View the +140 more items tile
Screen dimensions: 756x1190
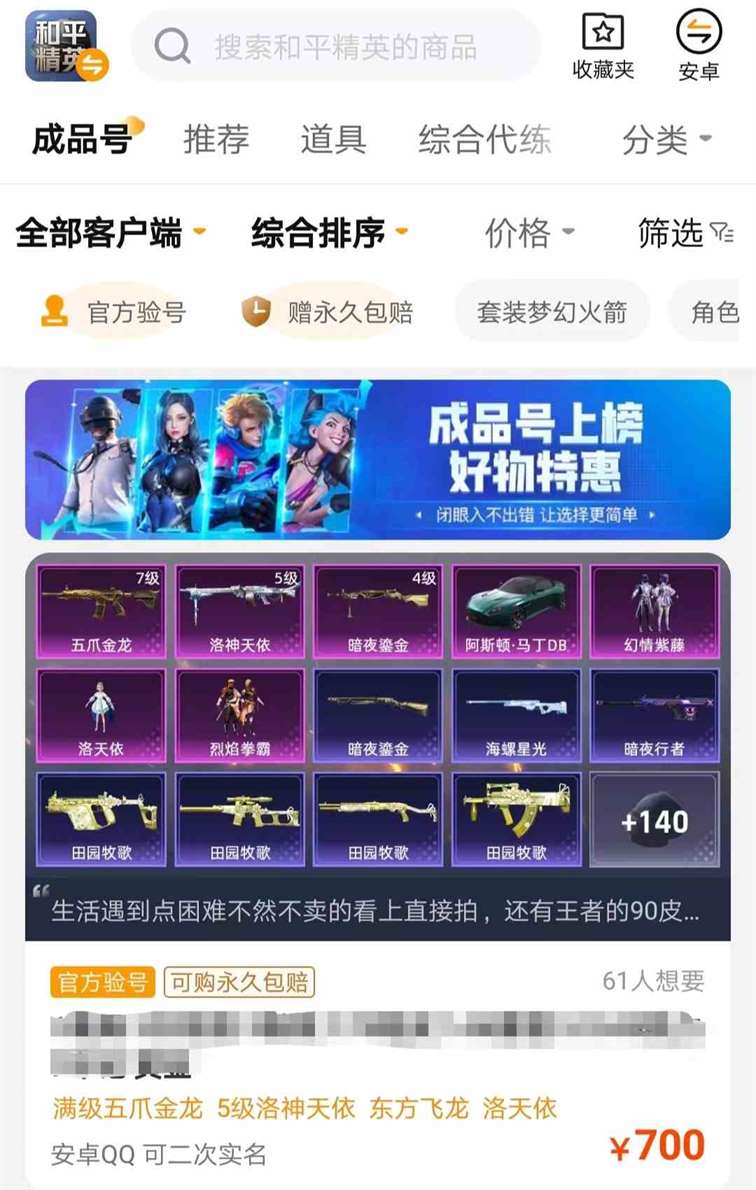[654, 820]
